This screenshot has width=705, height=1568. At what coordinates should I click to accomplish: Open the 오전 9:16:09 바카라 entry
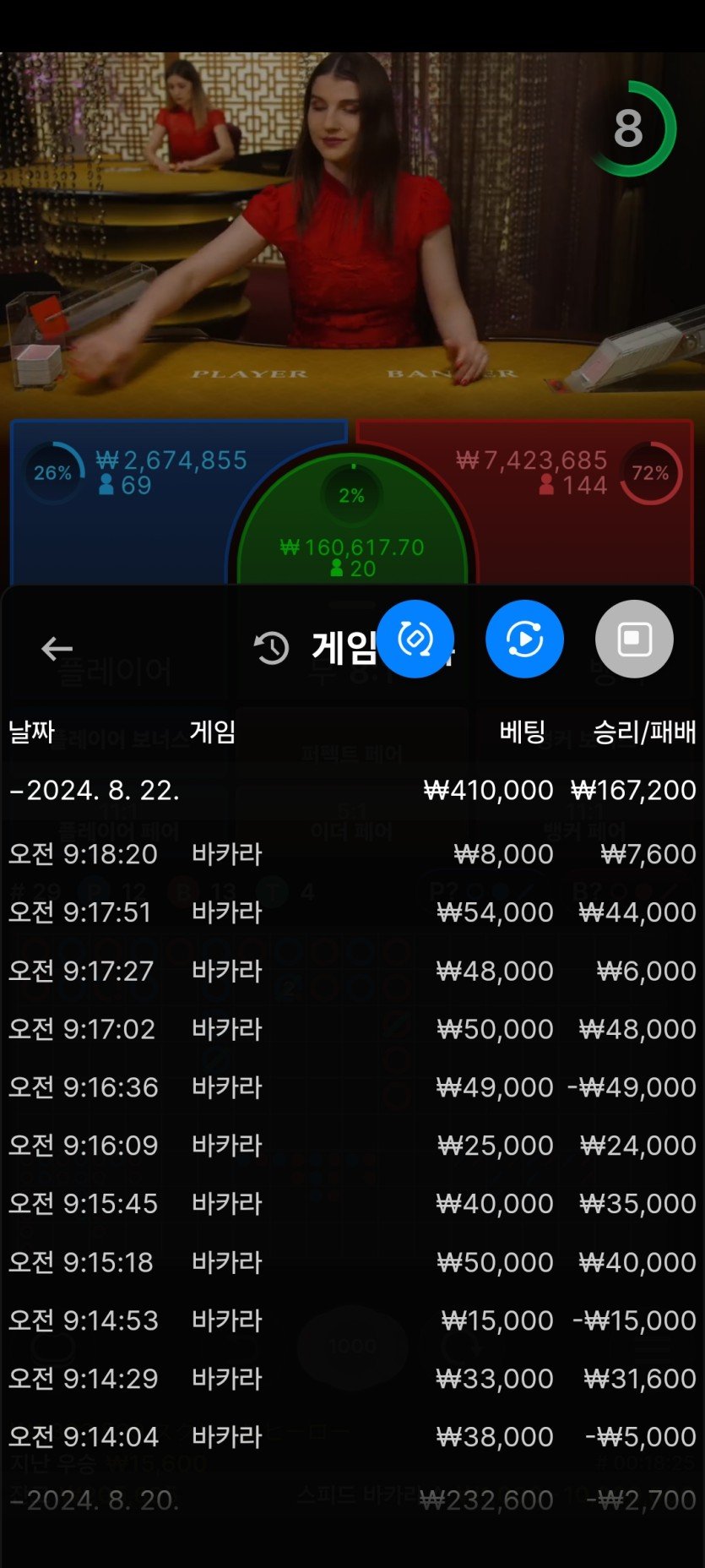point(351,1146)
